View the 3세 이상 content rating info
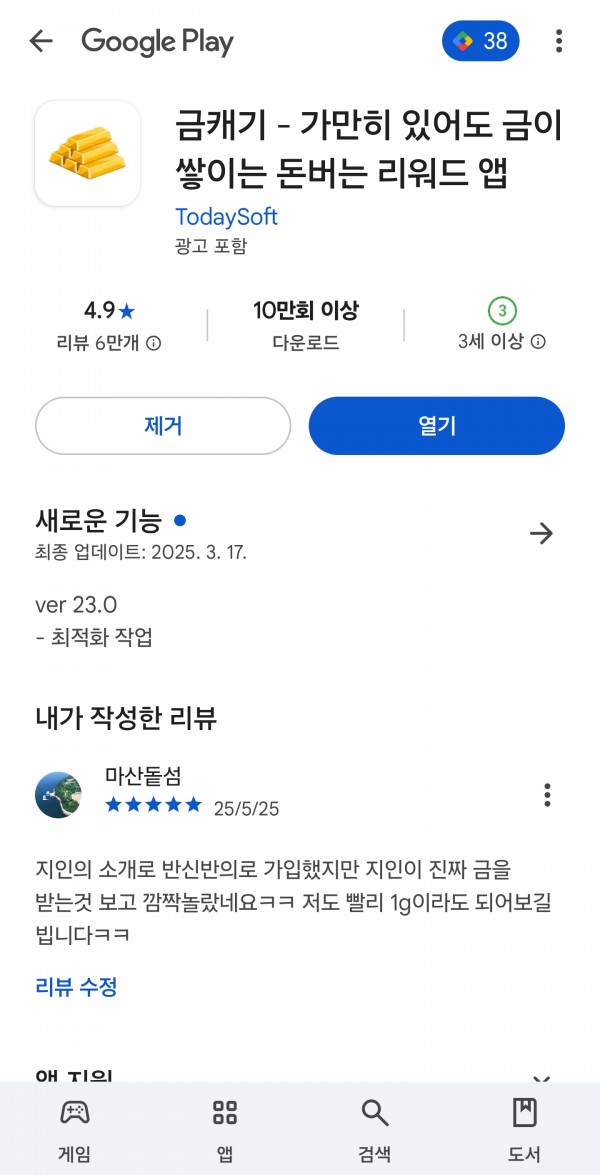Image resolution: width=600 pixels, height=1175 pixels. pyautogui.click(x=502, y=326)
